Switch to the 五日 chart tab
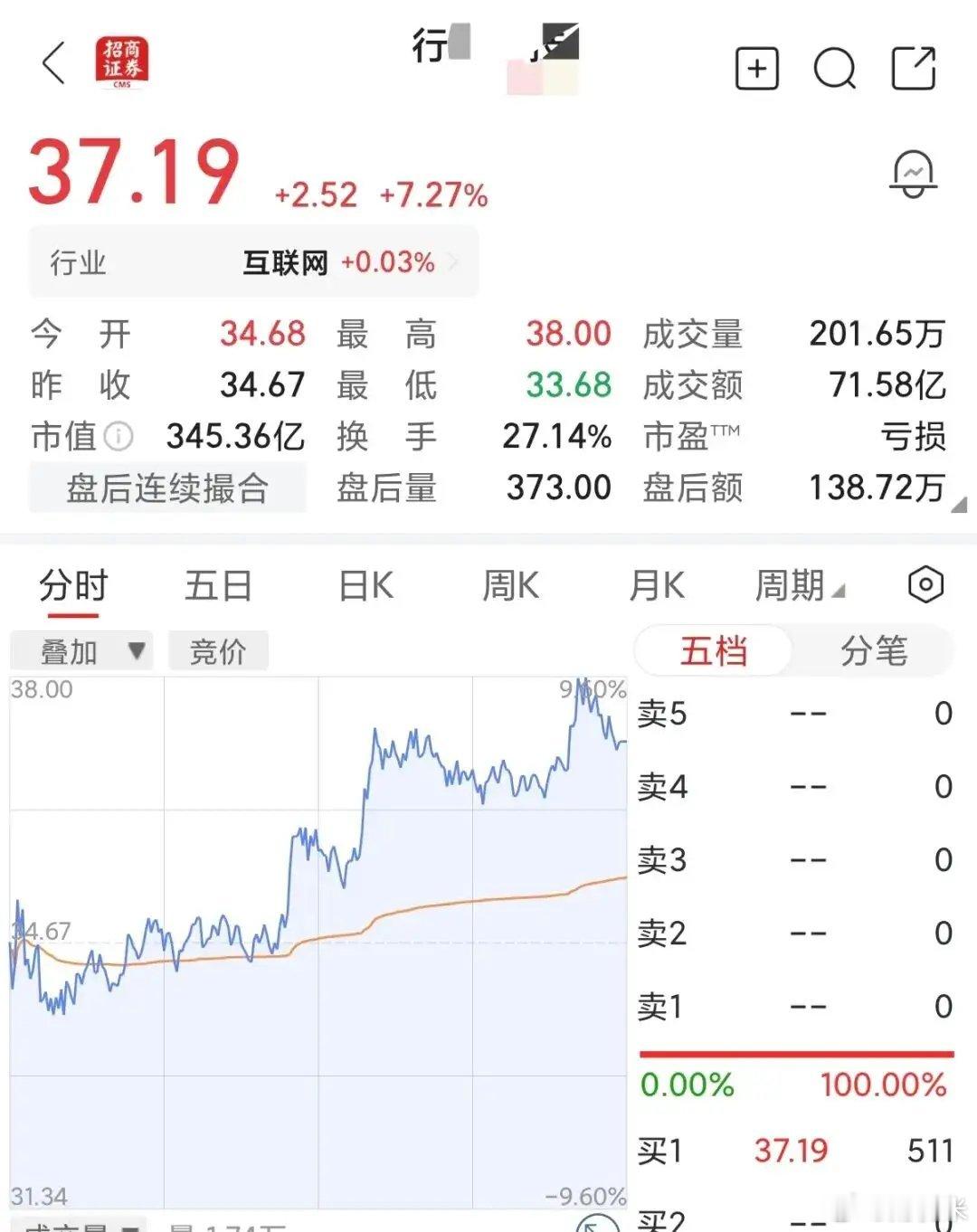The width and height of the screenshot is (977, 1232). click(218, 586)
